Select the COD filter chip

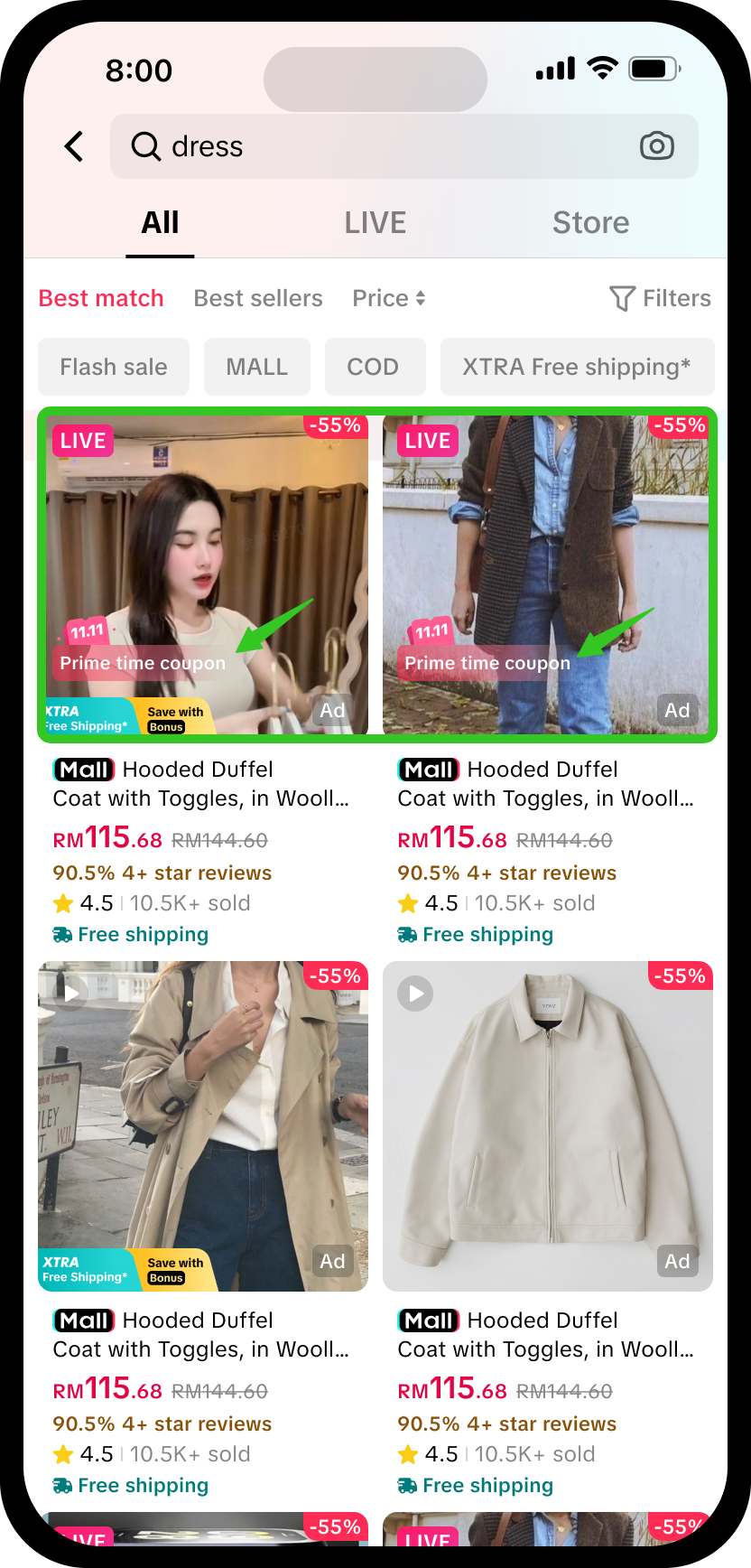(373, 367)
